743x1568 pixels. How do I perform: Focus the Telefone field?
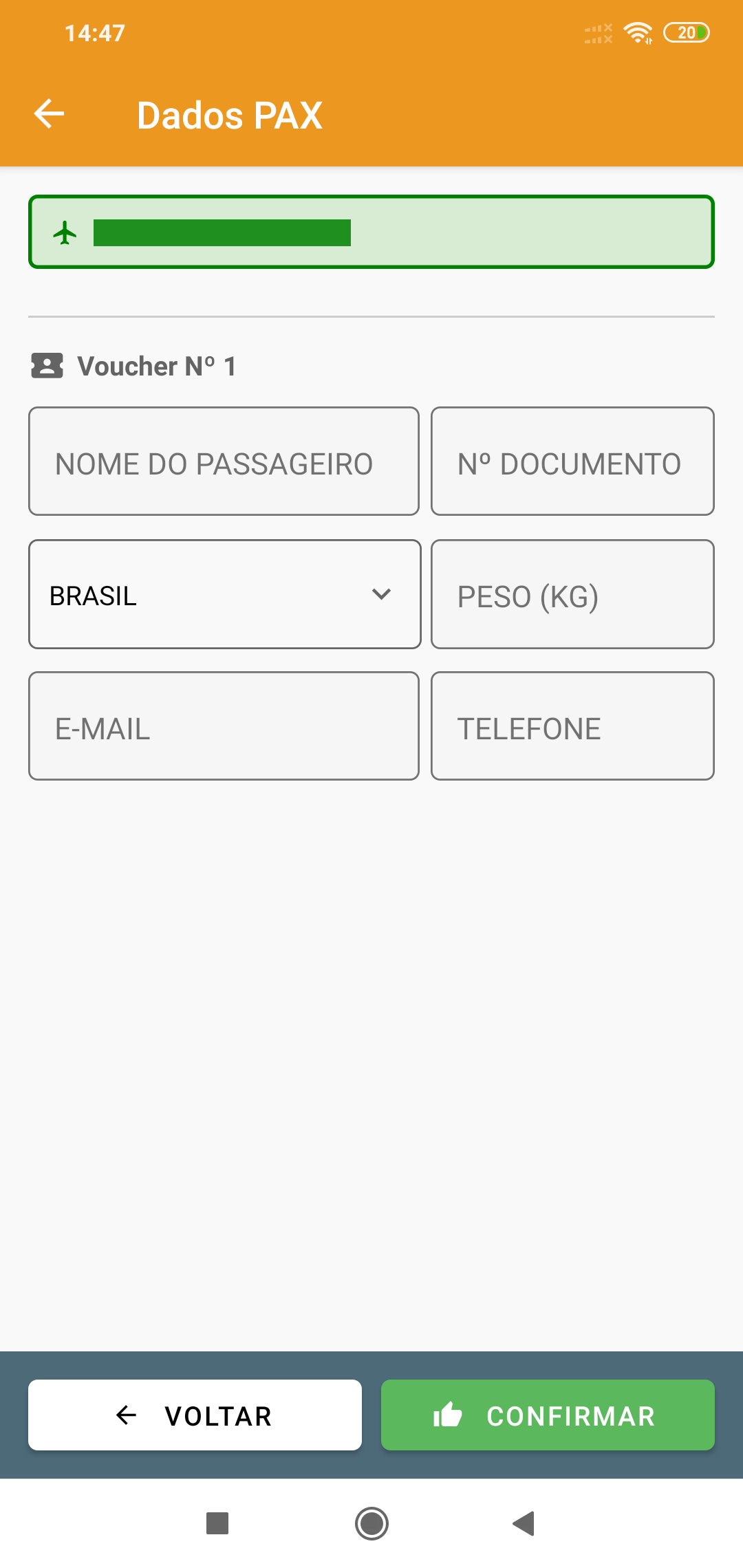572,726
